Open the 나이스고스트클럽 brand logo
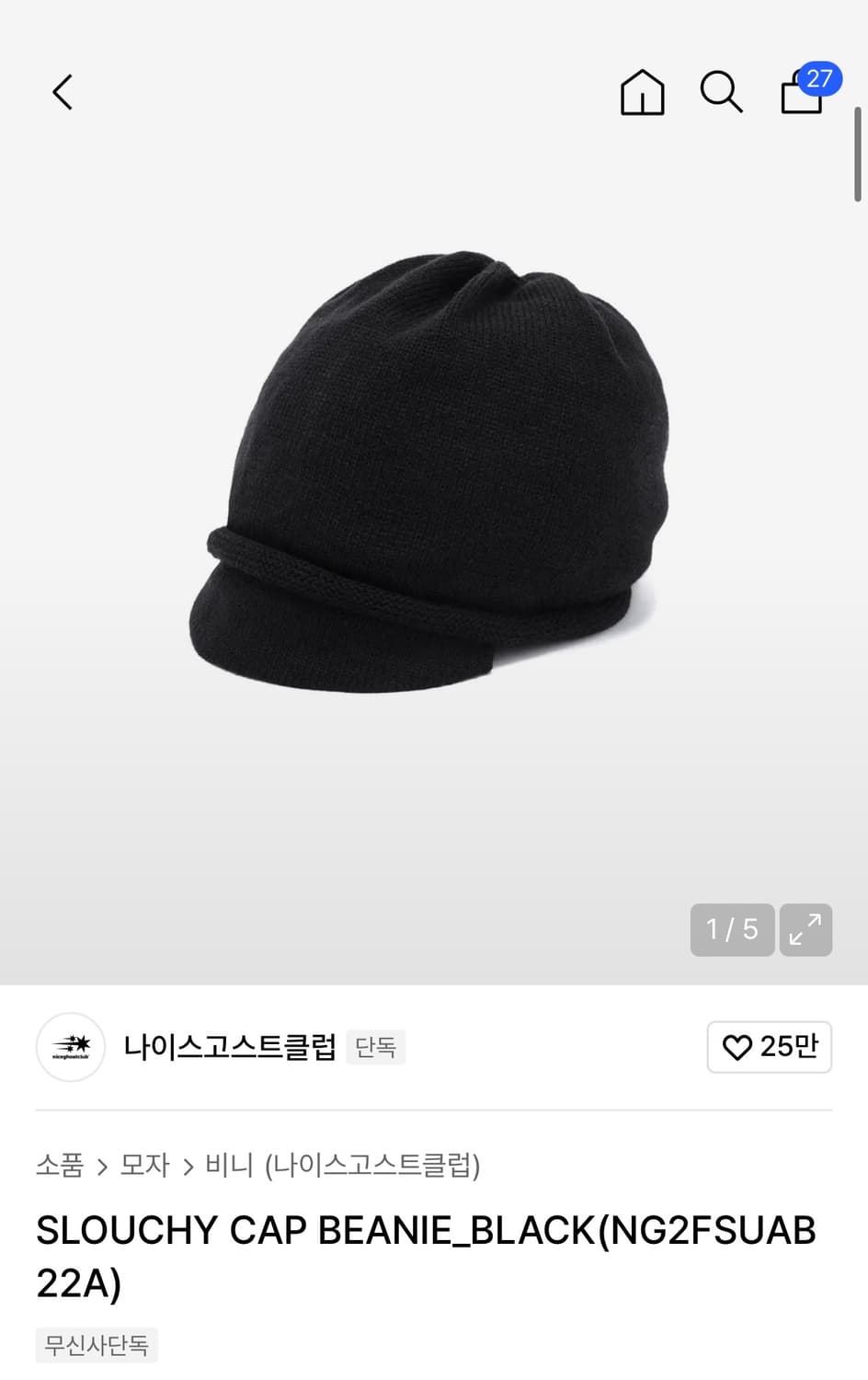The width and height of the screenshot is (868, 1380). click(70, 1047)
